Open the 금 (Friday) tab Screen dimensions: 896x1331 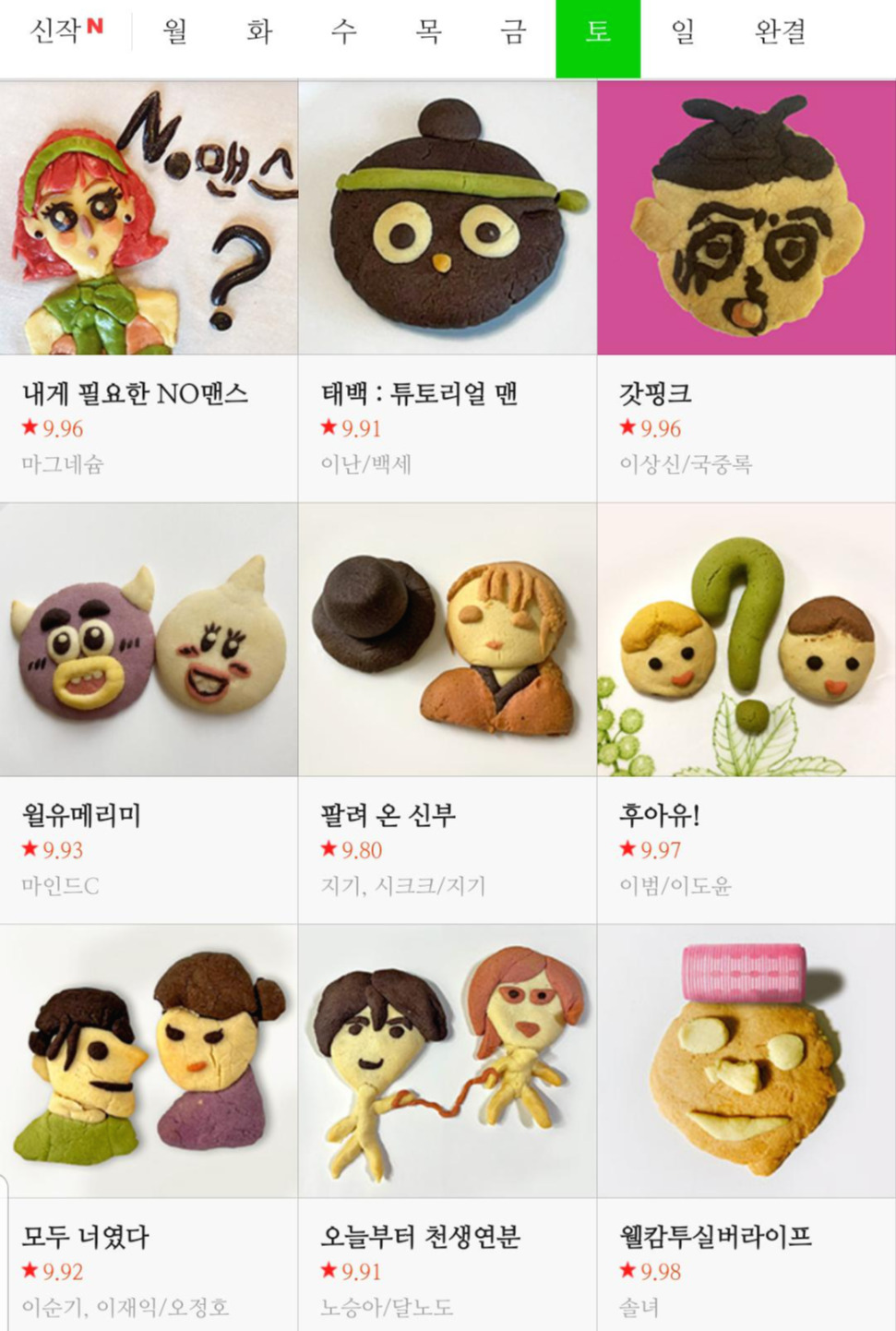510,32
